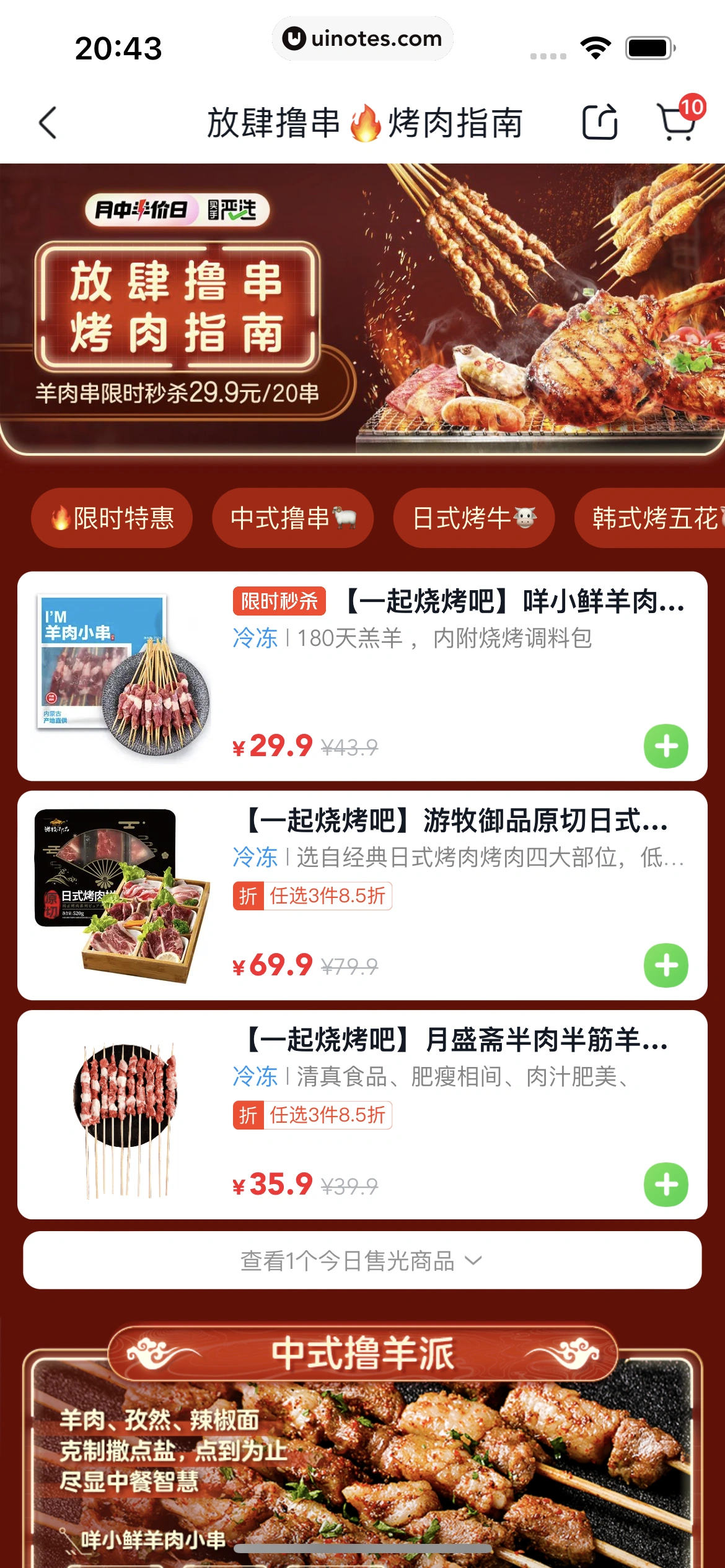Select the 限时特惠 category chip
Image resolution: width=725 pixels, height=1568 pixels.
pyautogui.click(x=112, y=518)
